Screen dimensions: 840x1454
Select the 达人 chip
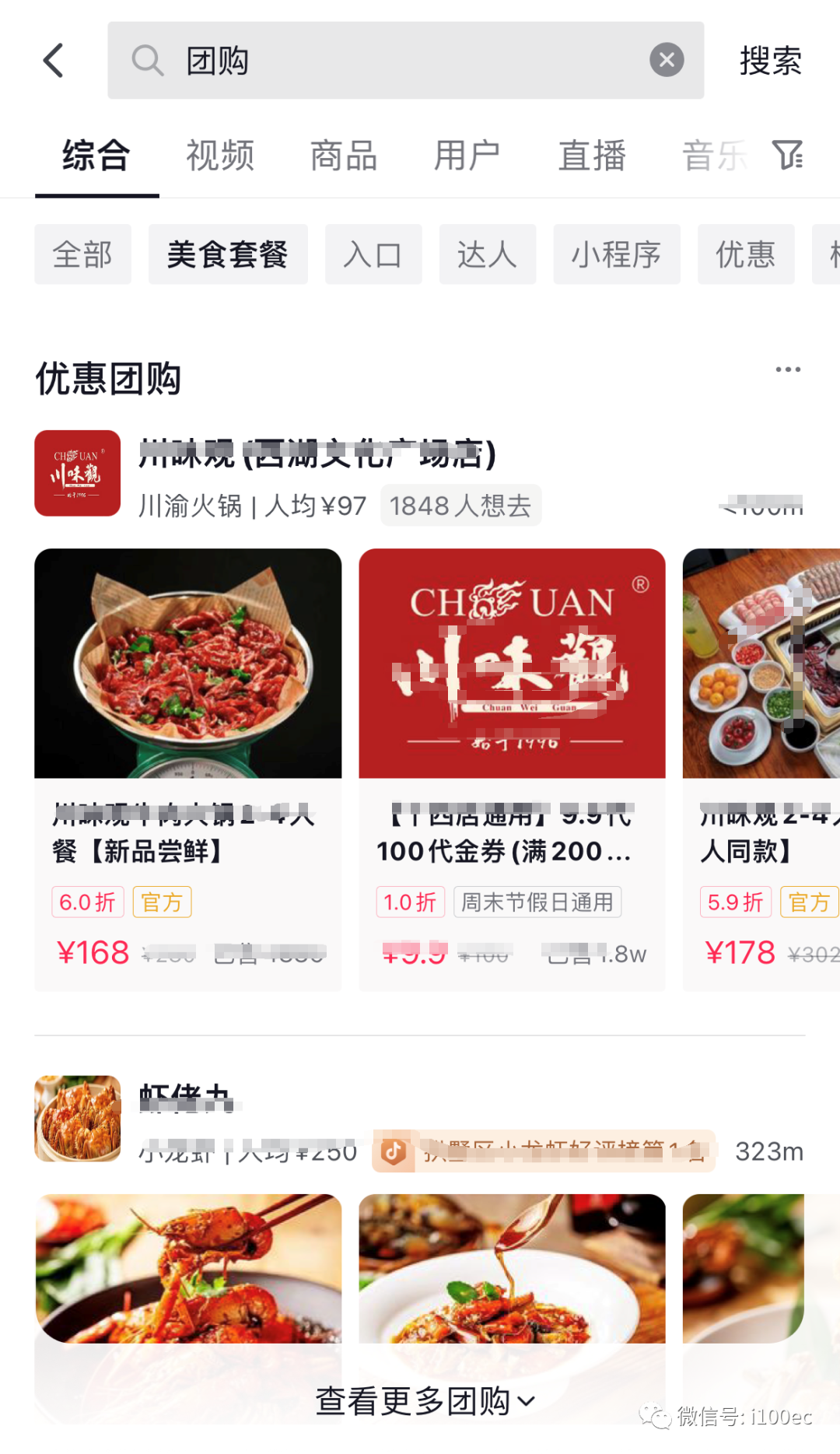[488, 254]
